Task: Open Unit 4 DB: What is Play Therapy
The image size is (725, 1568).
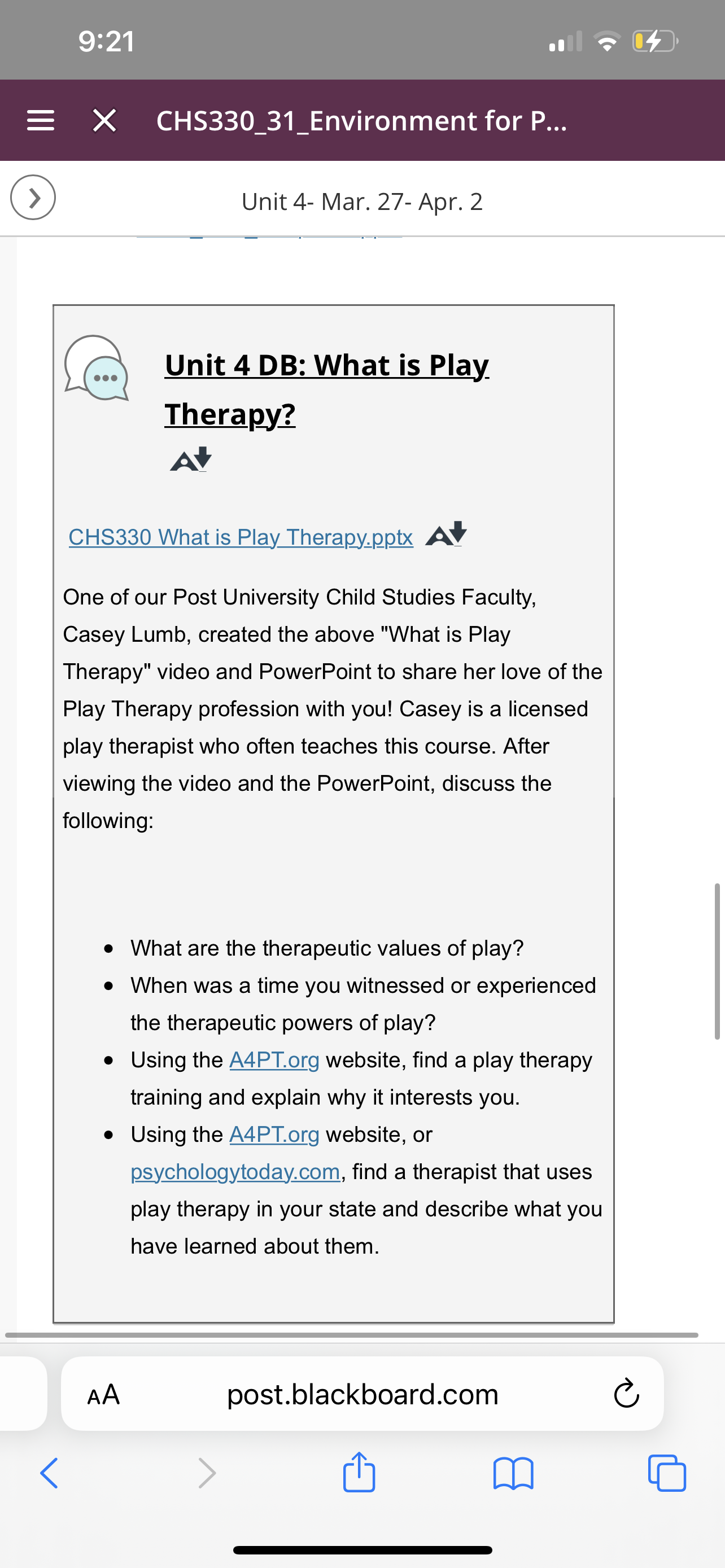Action: [x=327, y=389]
